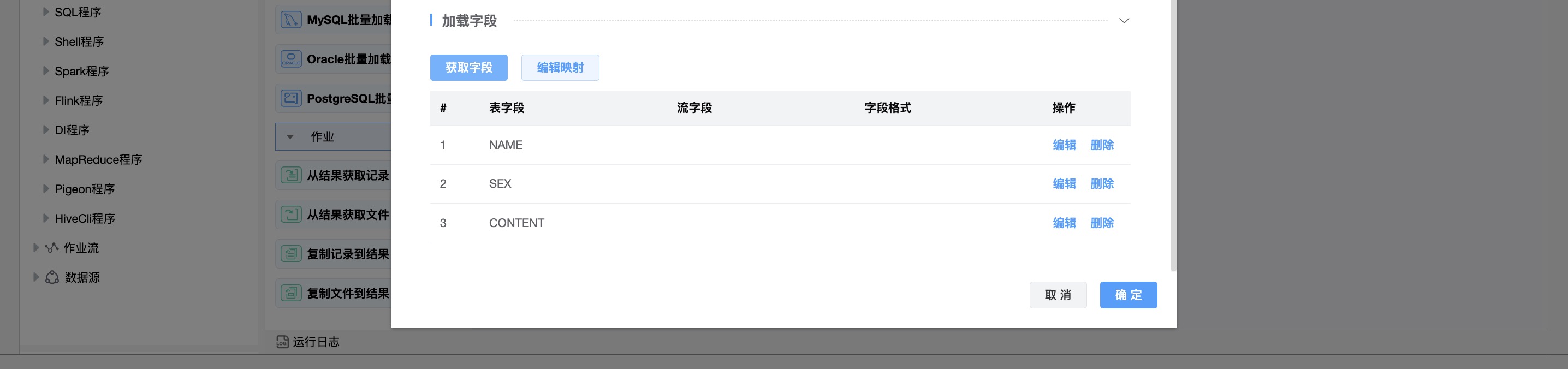Cancel the dialog with 取消
1568x369 pixels.
[1058, 295]
